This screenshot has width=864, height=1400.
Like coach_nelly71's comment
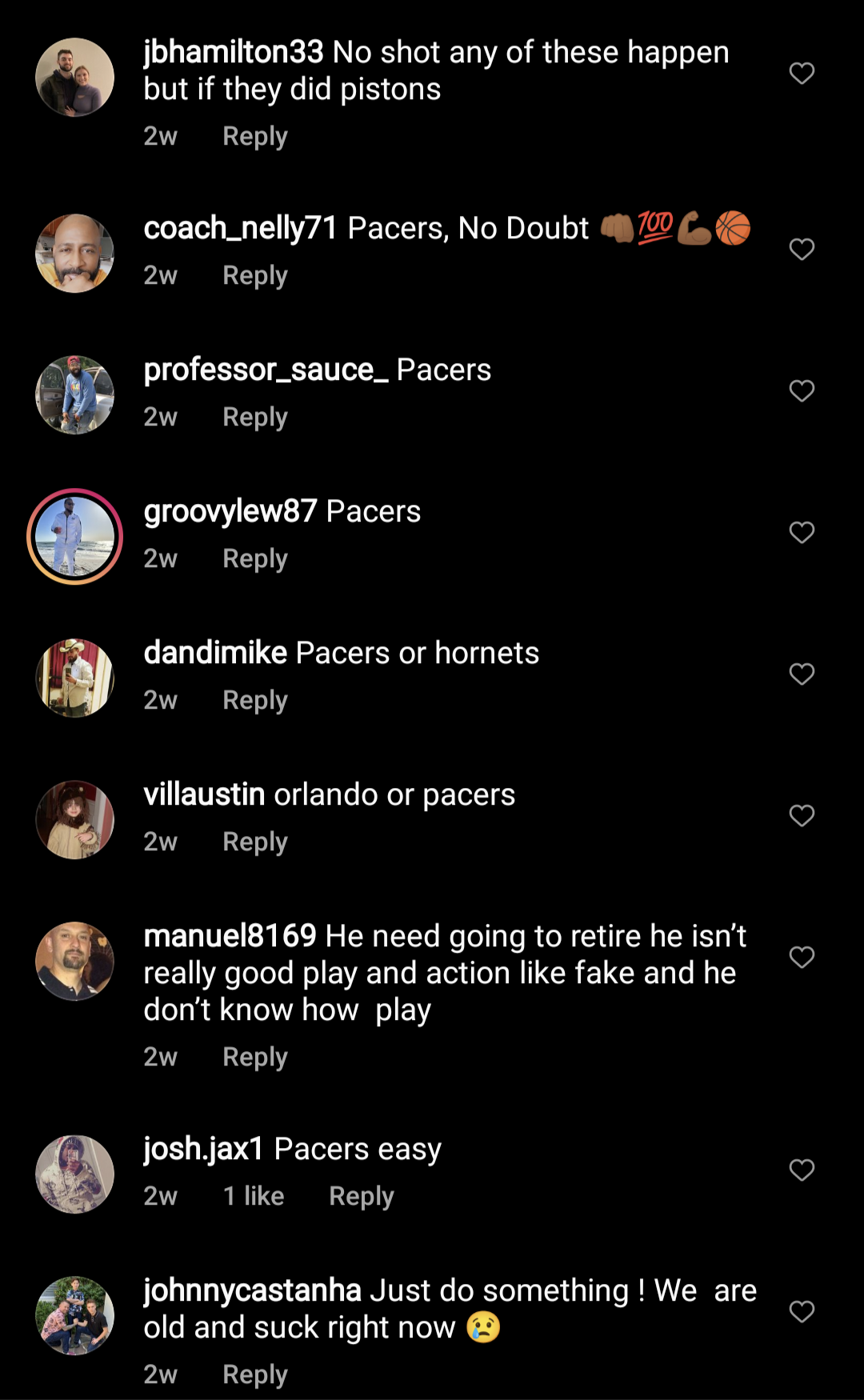[x=802, y=250]
